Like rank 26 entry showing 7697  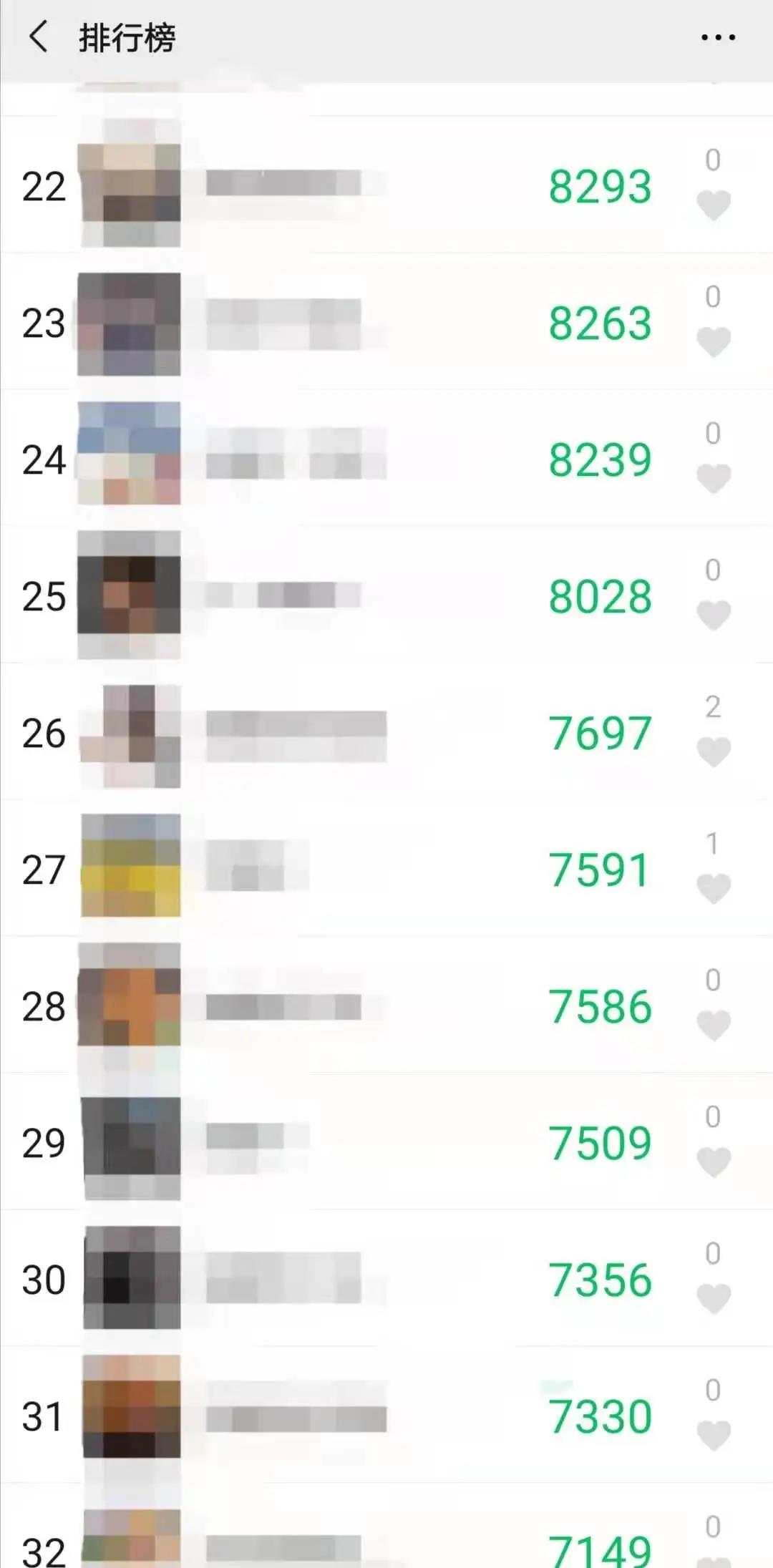714,753
